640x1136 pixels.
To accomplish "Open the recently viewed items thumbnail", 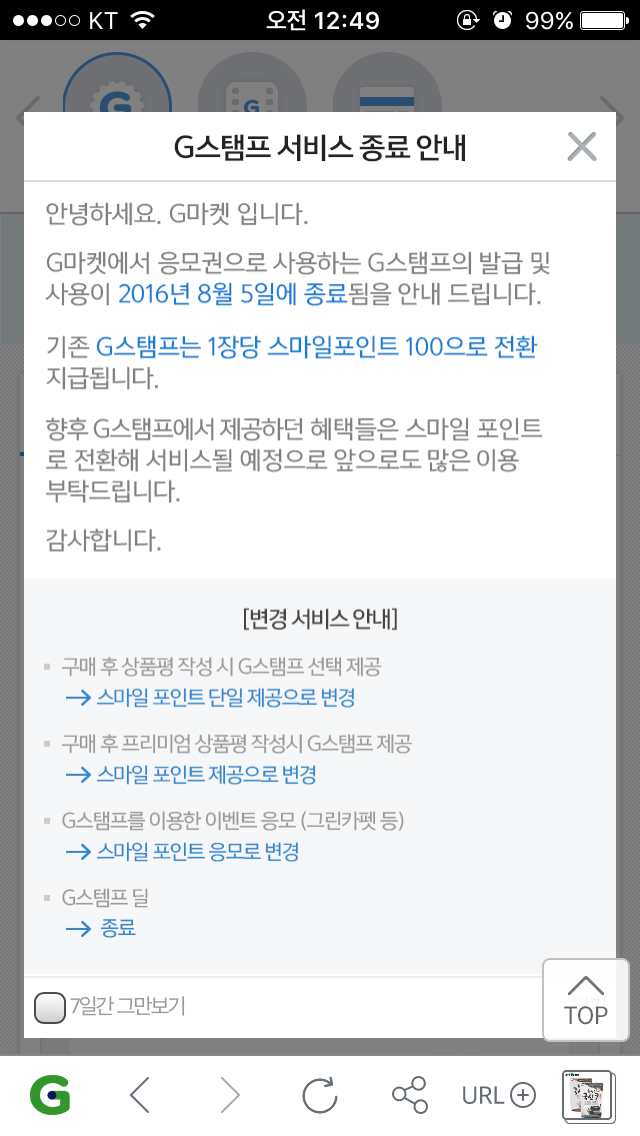I will click(x=589, y=1096).
